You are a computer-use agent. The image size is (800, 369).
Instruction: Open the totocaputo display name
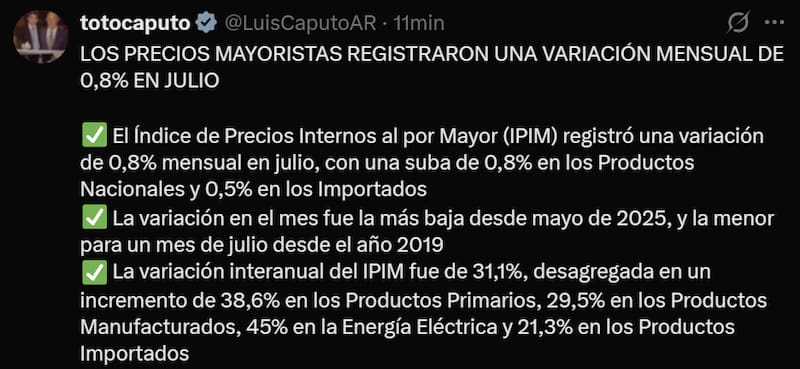[x=136, y=23]
